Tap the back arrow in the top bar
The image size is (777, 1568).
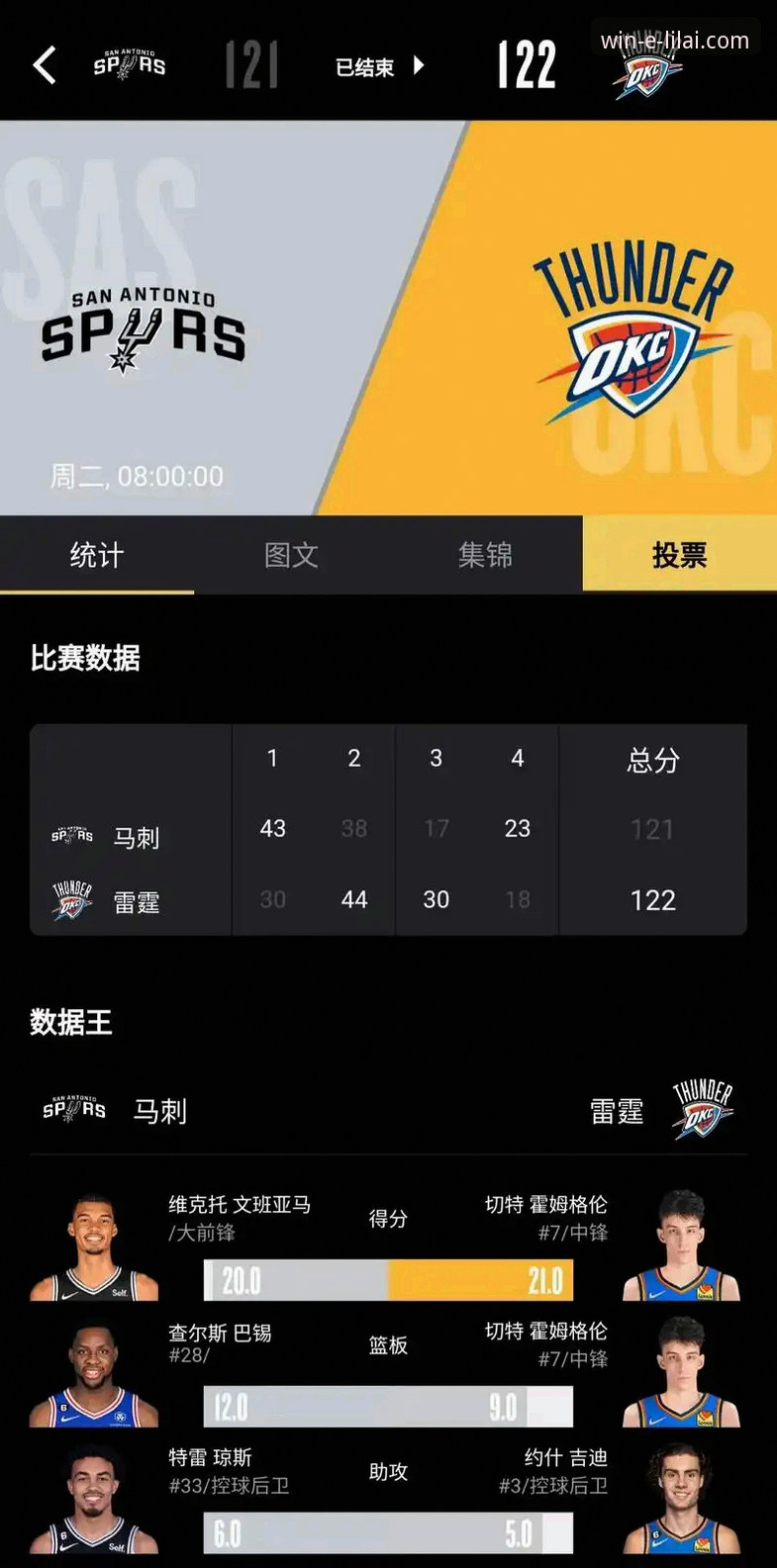click(x=44, y=64)
